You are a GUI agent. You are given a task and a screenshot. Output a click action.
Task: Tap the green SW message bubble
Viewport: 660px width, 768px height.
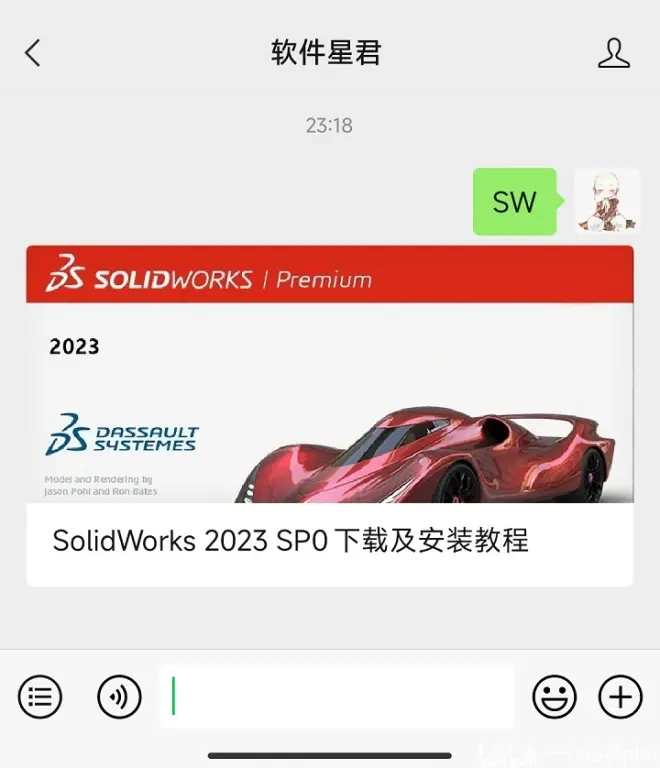(x=514, y=202)
